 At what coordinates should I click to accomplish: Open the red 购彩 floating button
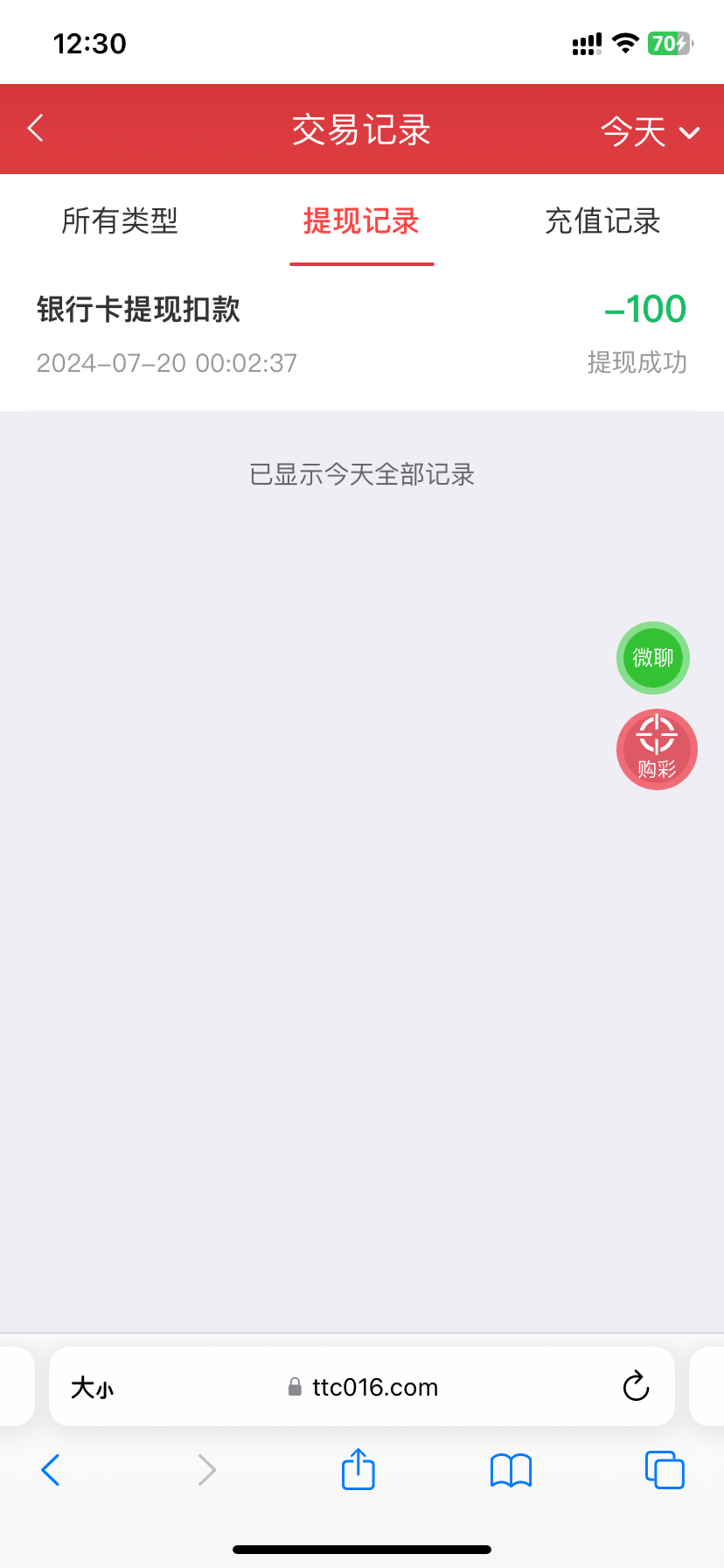pyautogui.click(x=657, y=749)
